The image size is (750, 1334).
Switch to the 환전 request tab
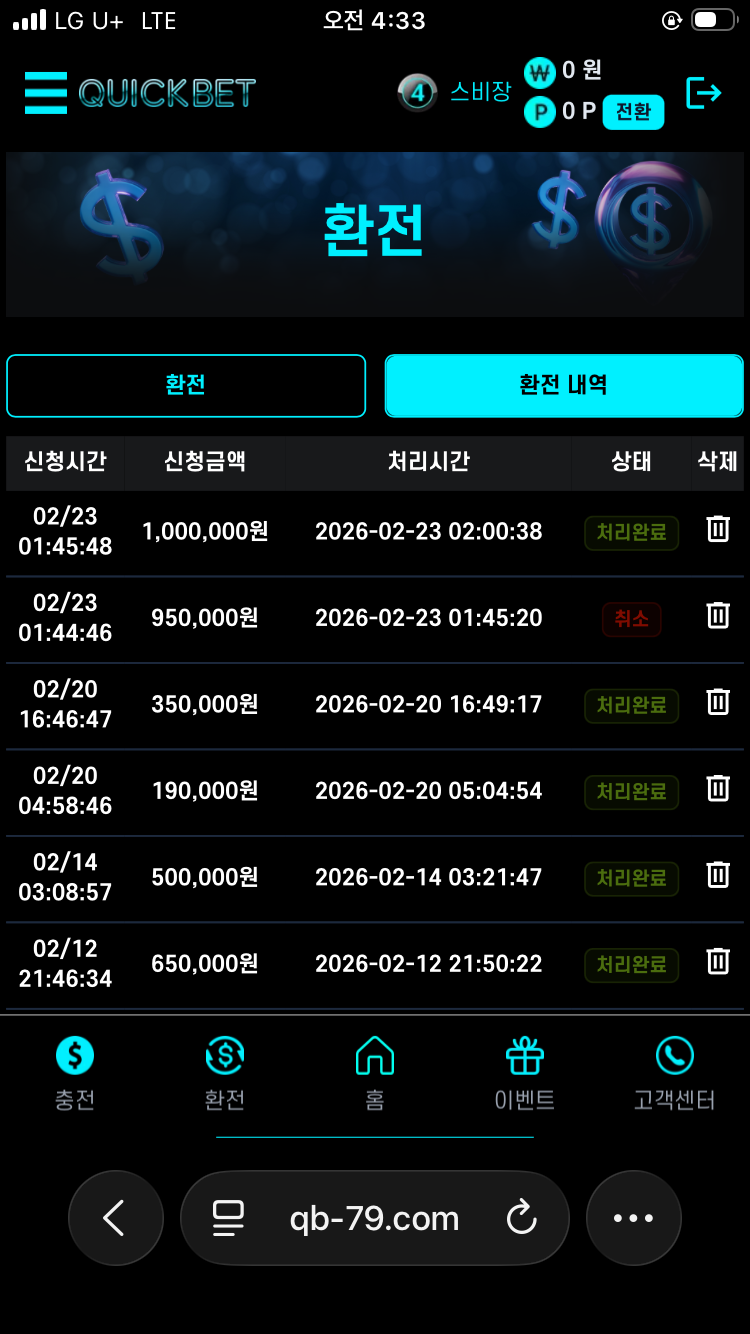(x=186, y=385)
